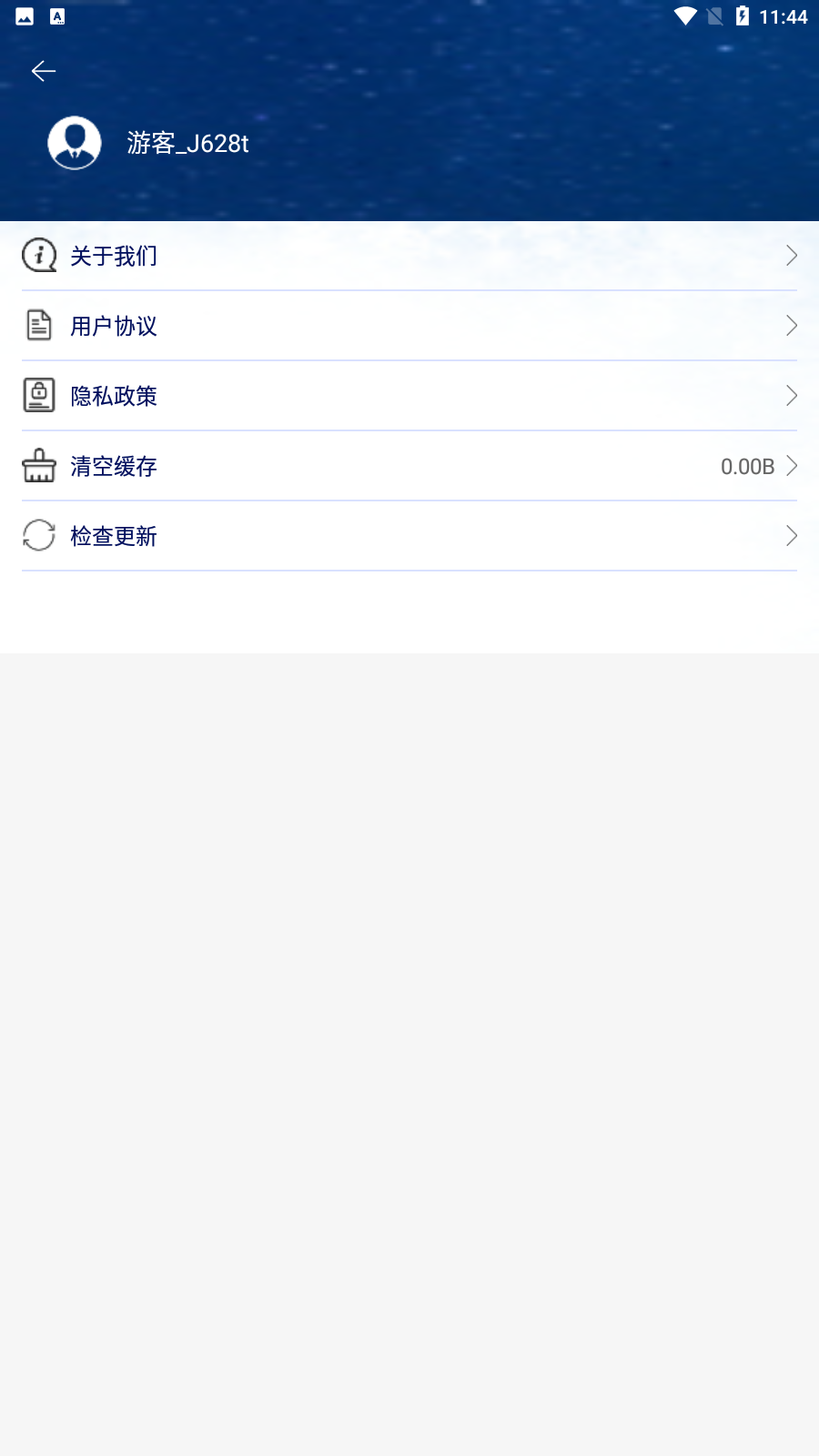819x1456 pixels.
Task: Click the back arrow at top left
Action: 42,70
